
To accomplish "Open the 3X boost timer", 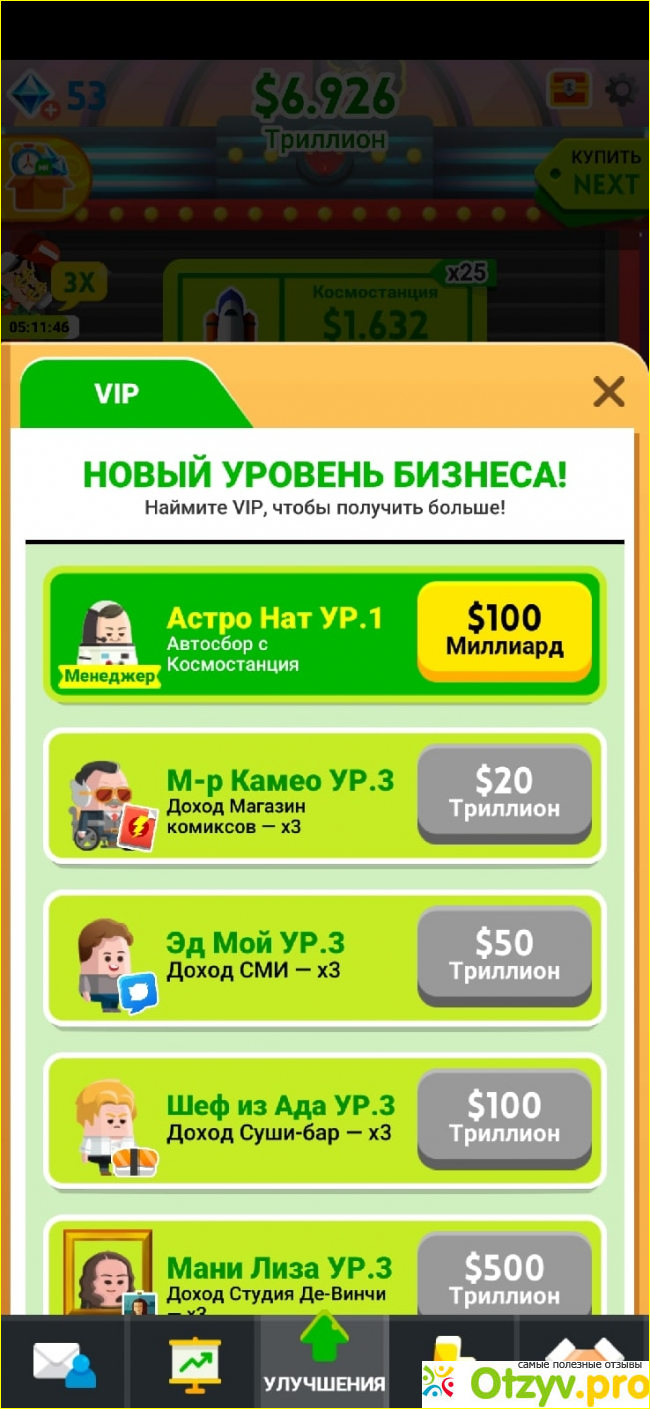I will (x=78, y=284).
